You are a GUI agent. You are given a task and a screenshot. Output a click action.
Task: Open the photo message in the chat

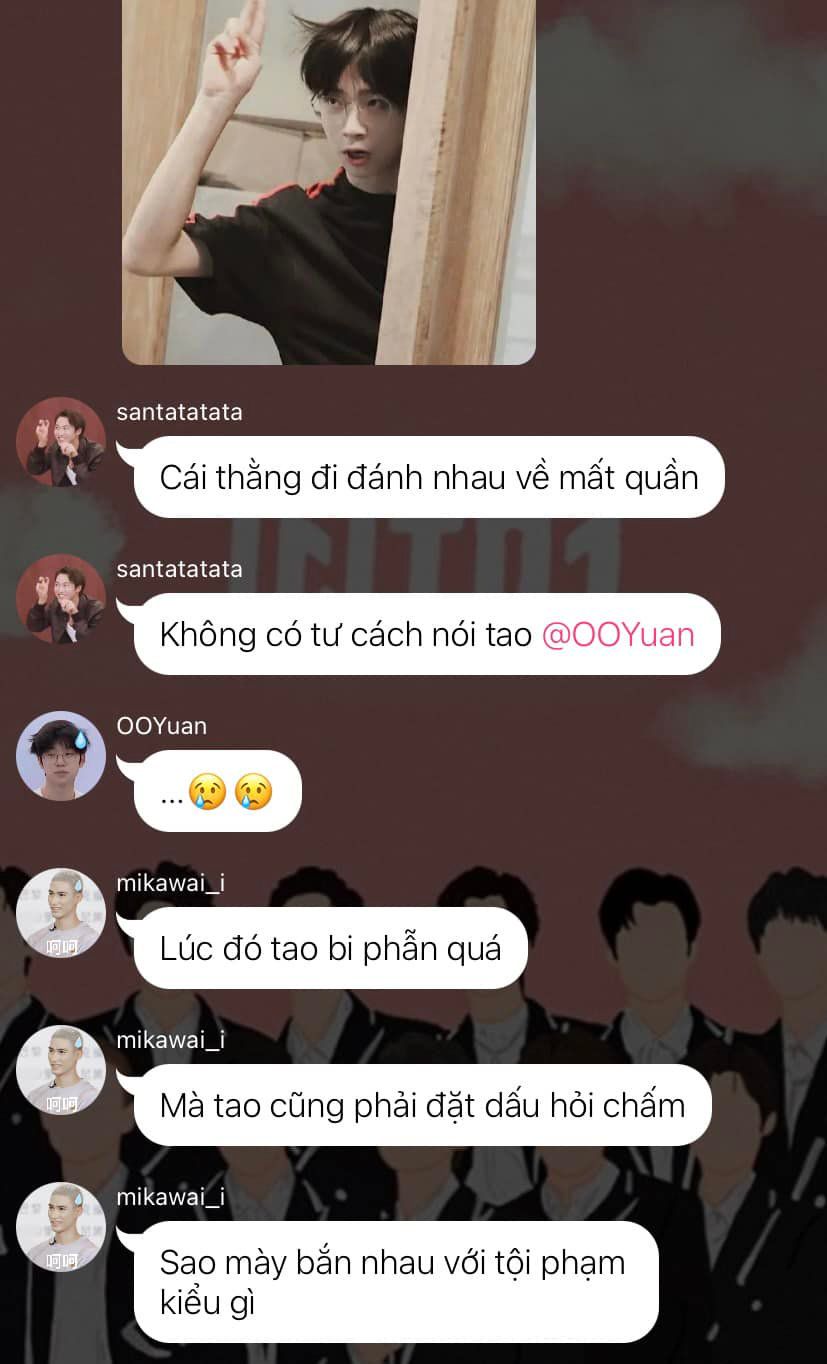coord(329,181)
